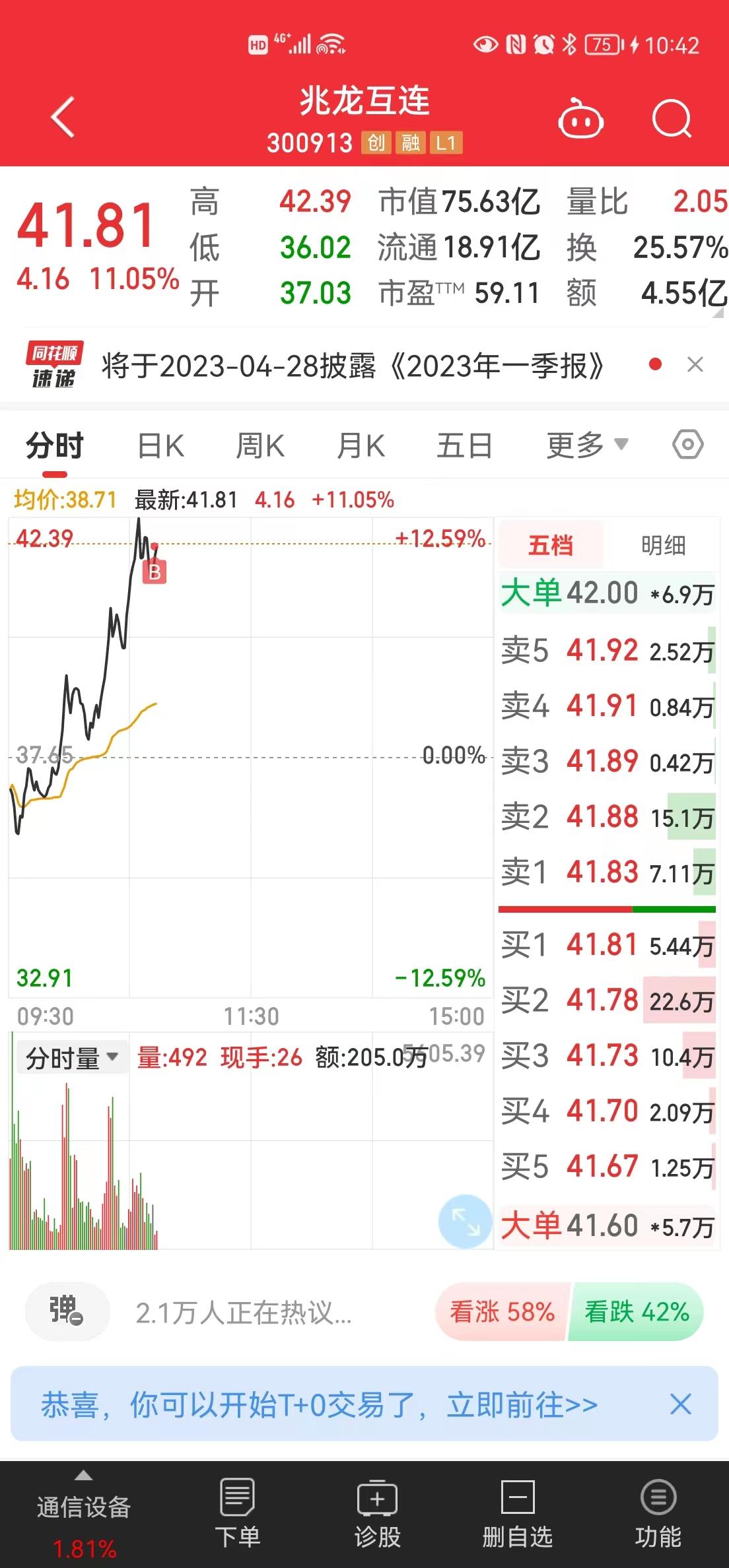
Task: Go back using the top-left arrow
Action: (x=63, y=117)
